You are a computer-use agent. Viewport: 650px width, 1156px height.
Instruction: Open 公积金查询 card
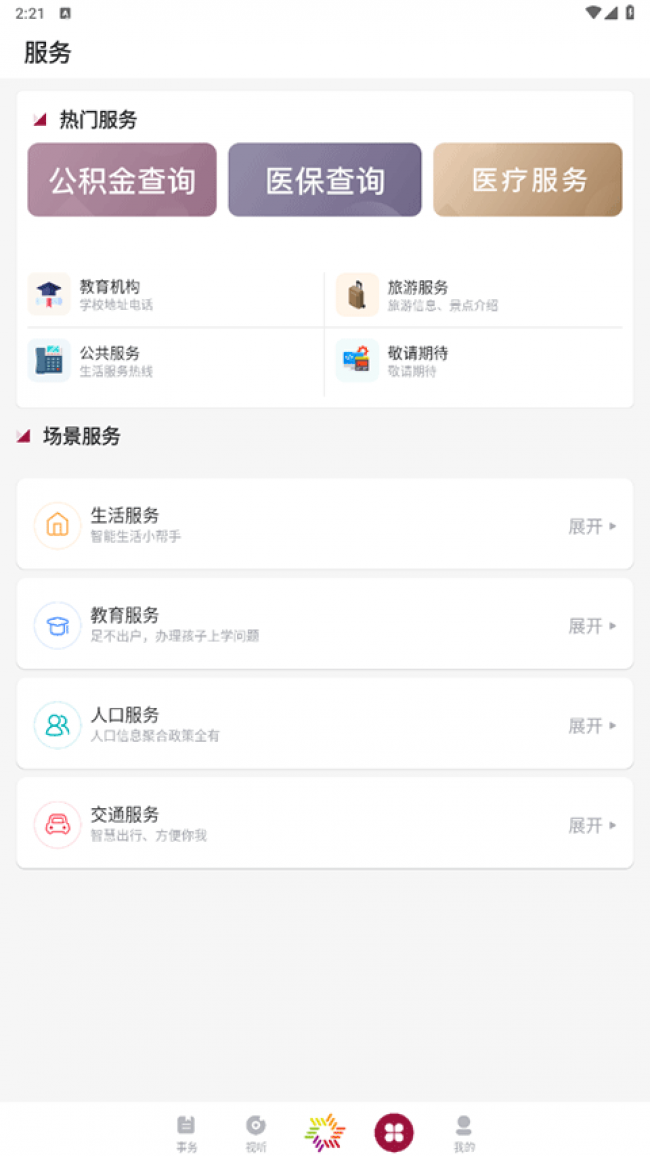[x=122, y=180]
